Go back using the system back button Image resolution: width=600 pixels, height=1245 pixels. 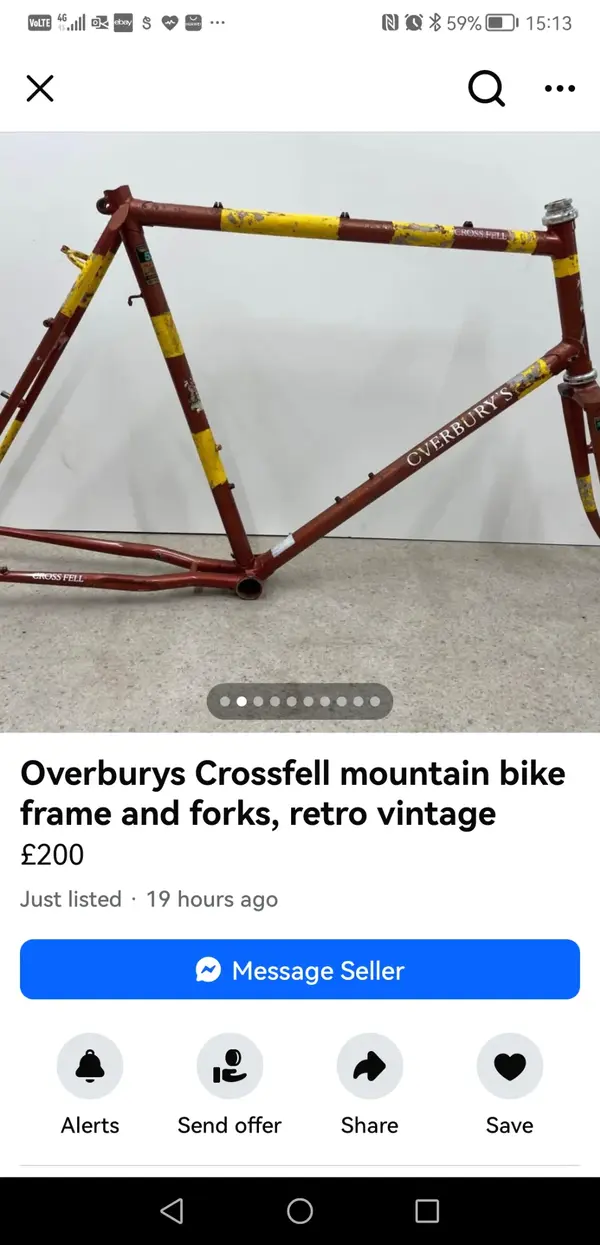[172, 1211]
